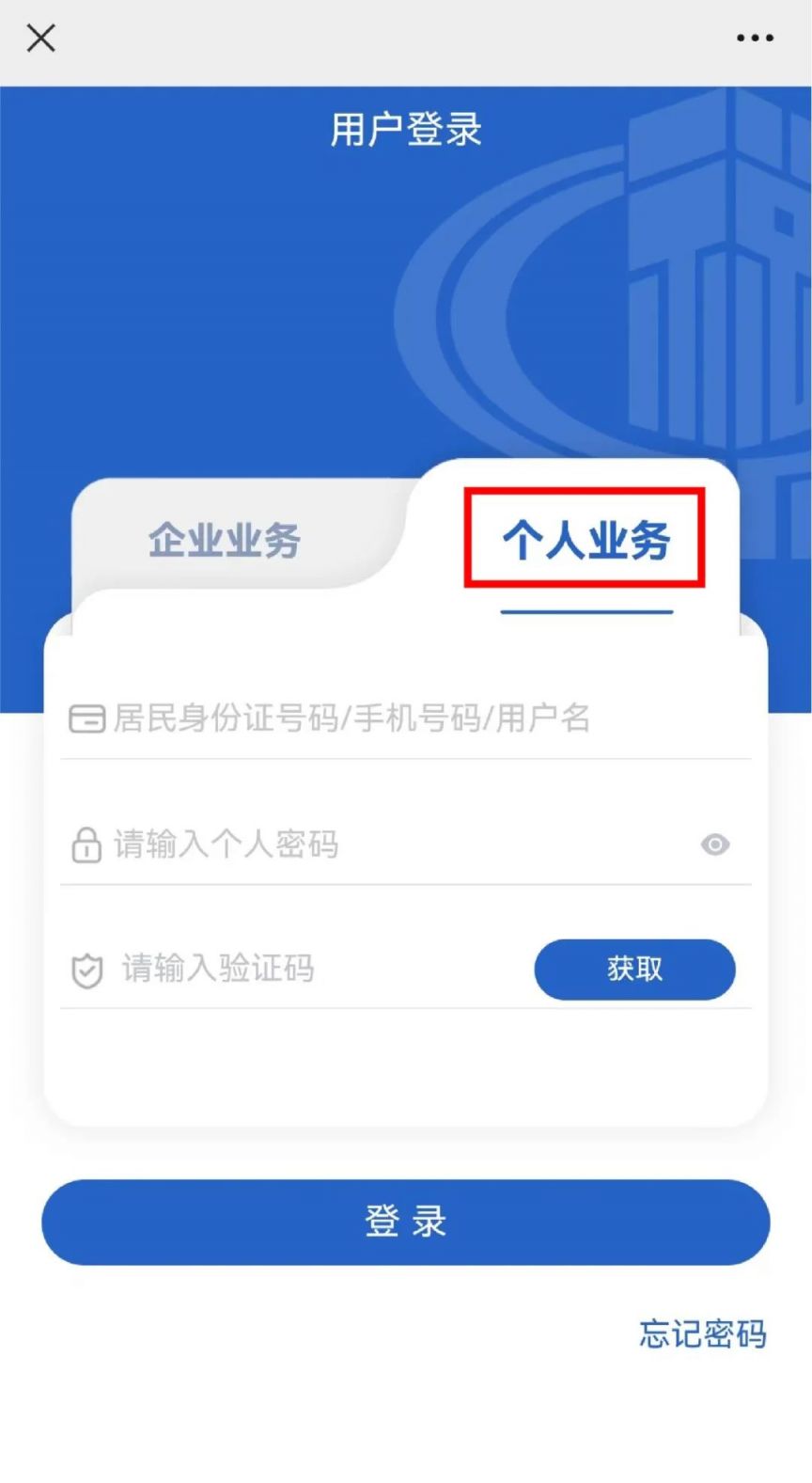The width and height of the screenshot is (812, 1483).
Task: Tap the 请输入个人密码 field
Action: (x=376, y=844)
